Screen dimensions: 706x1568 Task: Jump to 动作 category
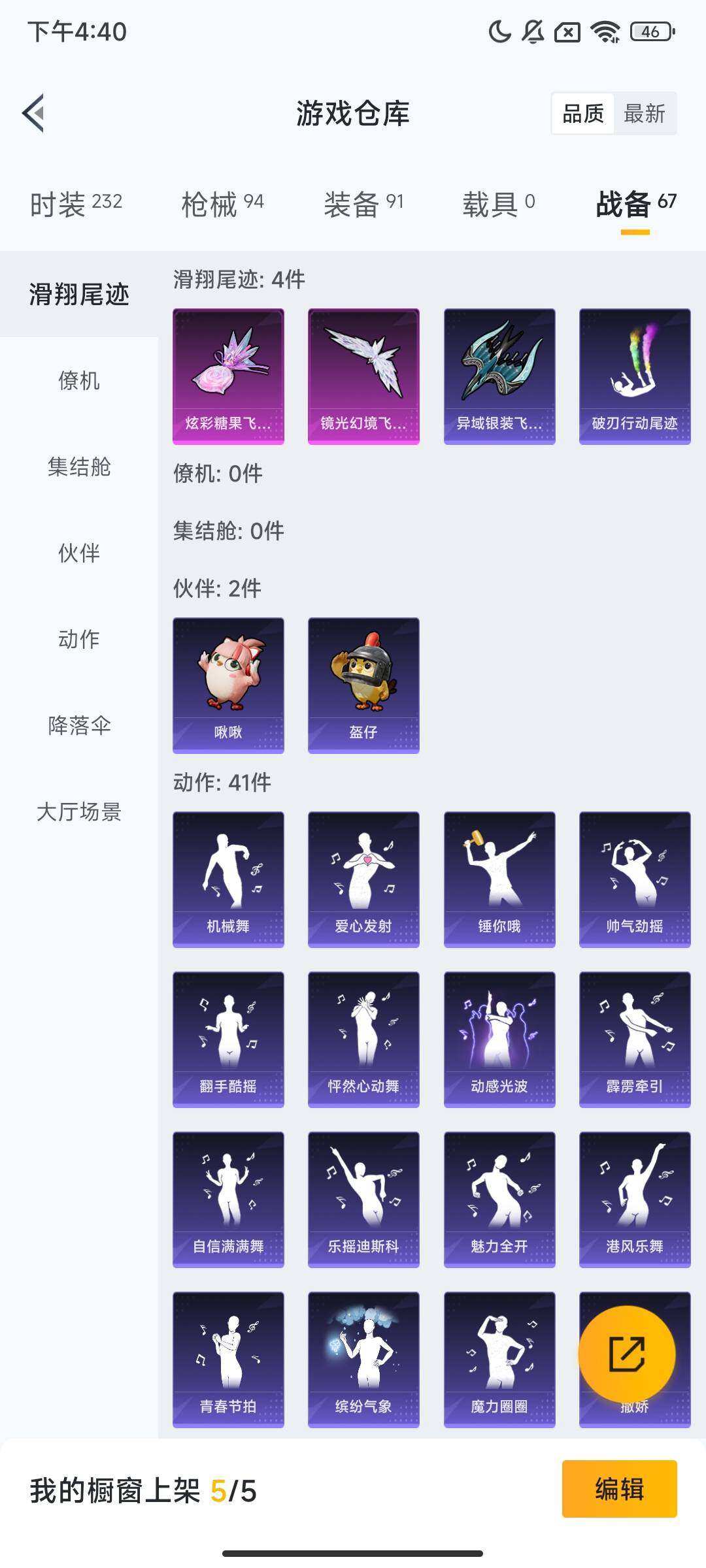pos(79,639)
